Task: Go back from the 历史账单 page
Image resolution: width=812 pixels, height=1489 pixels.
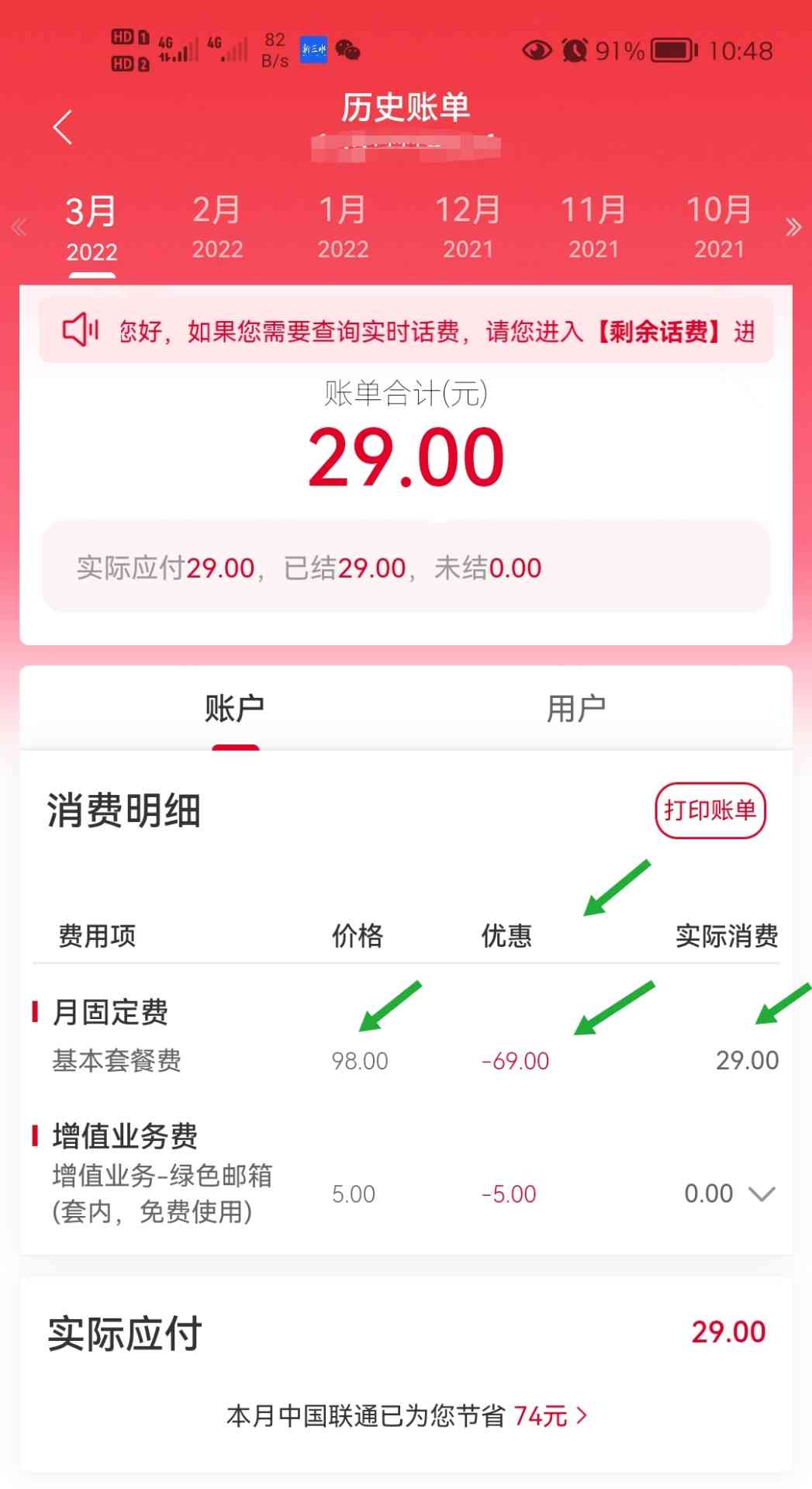Action: (63, 127)
